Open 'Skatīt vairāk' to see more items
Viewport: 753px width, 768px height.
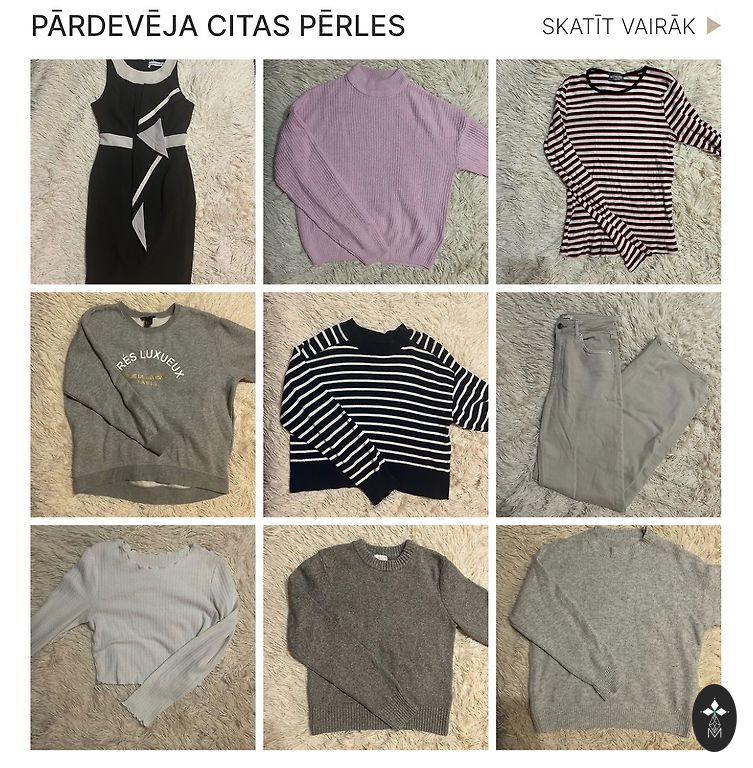coord(630,27)
